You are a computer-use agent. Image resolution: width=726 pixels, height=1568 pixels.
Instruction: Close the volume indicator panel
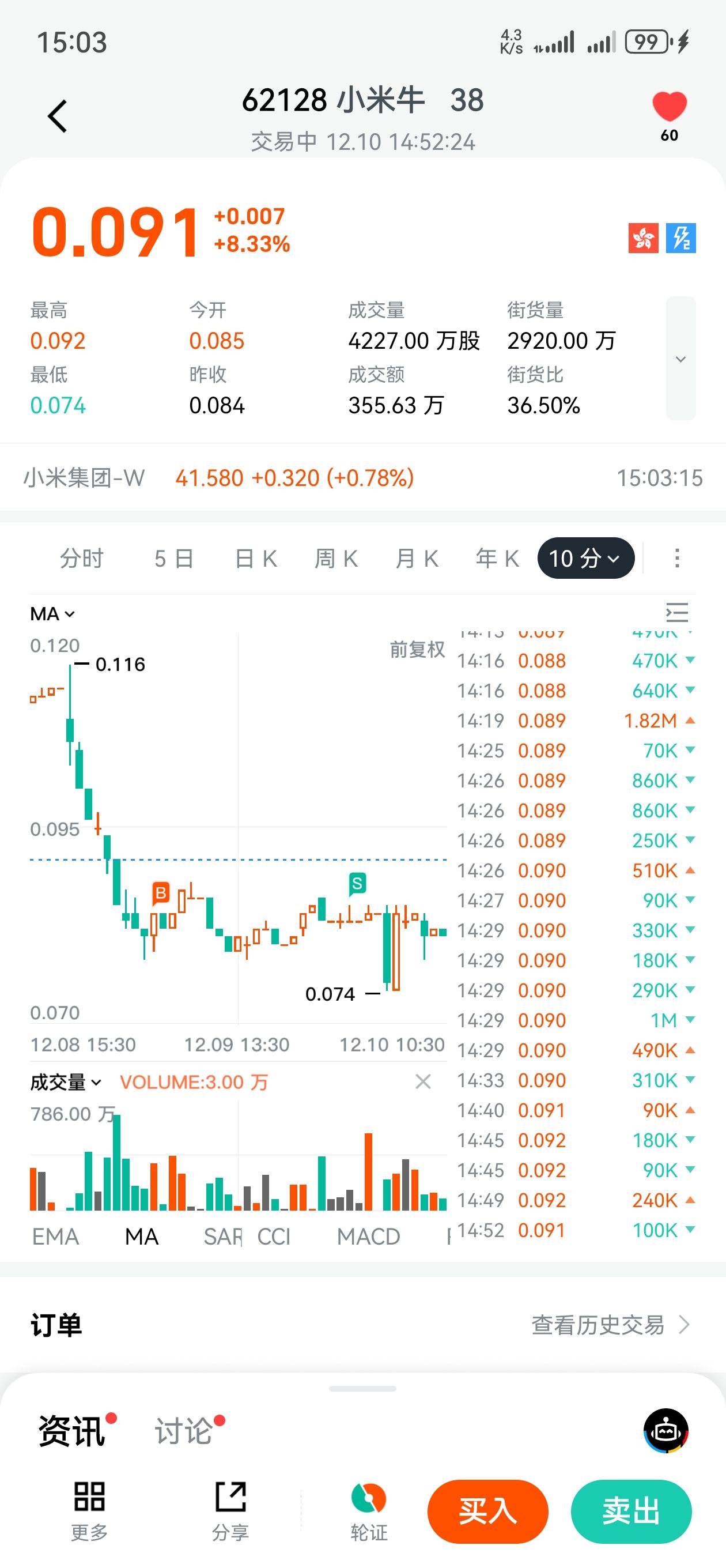click(x=423, y=1081)
